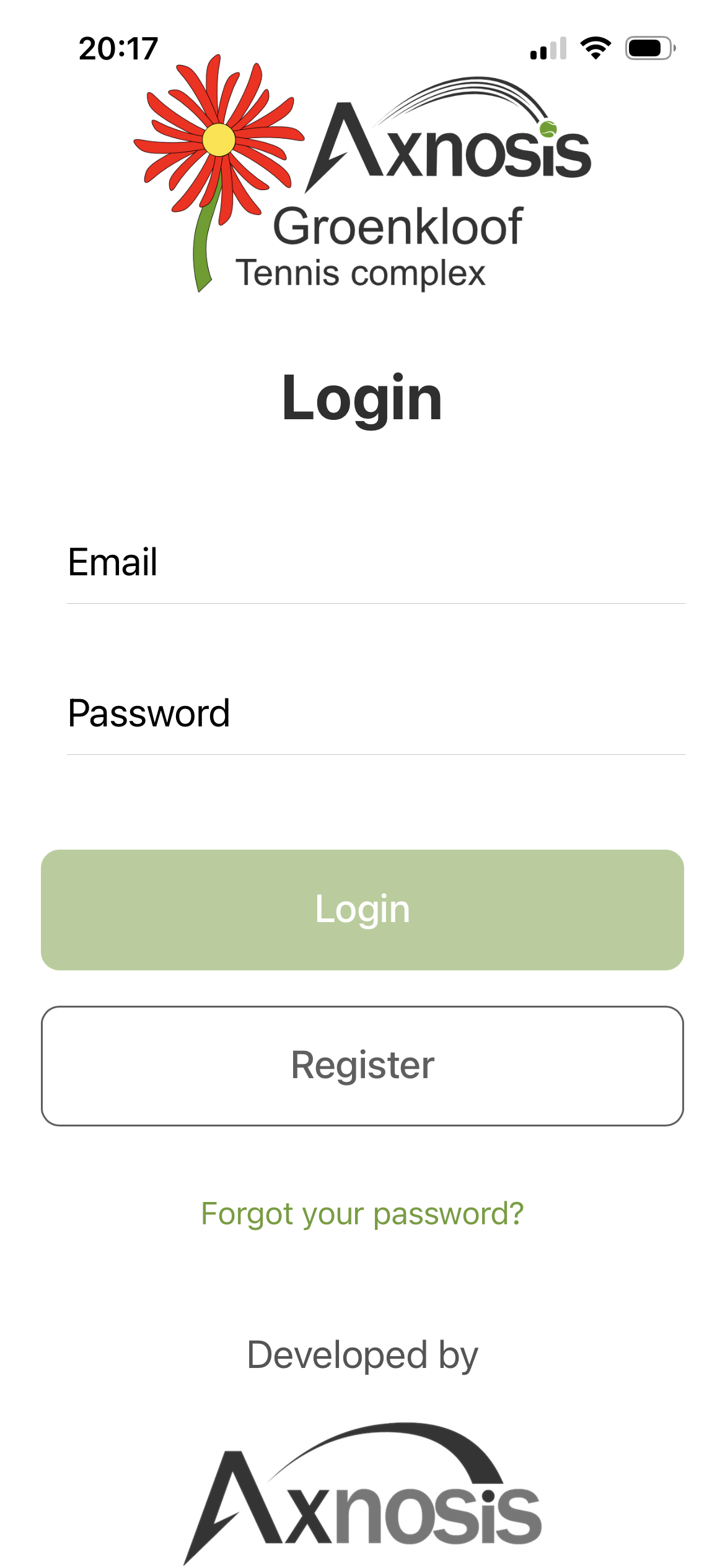725x1568 pixels.
Task: Focus the Password field
Action: [x=376, y=713]
